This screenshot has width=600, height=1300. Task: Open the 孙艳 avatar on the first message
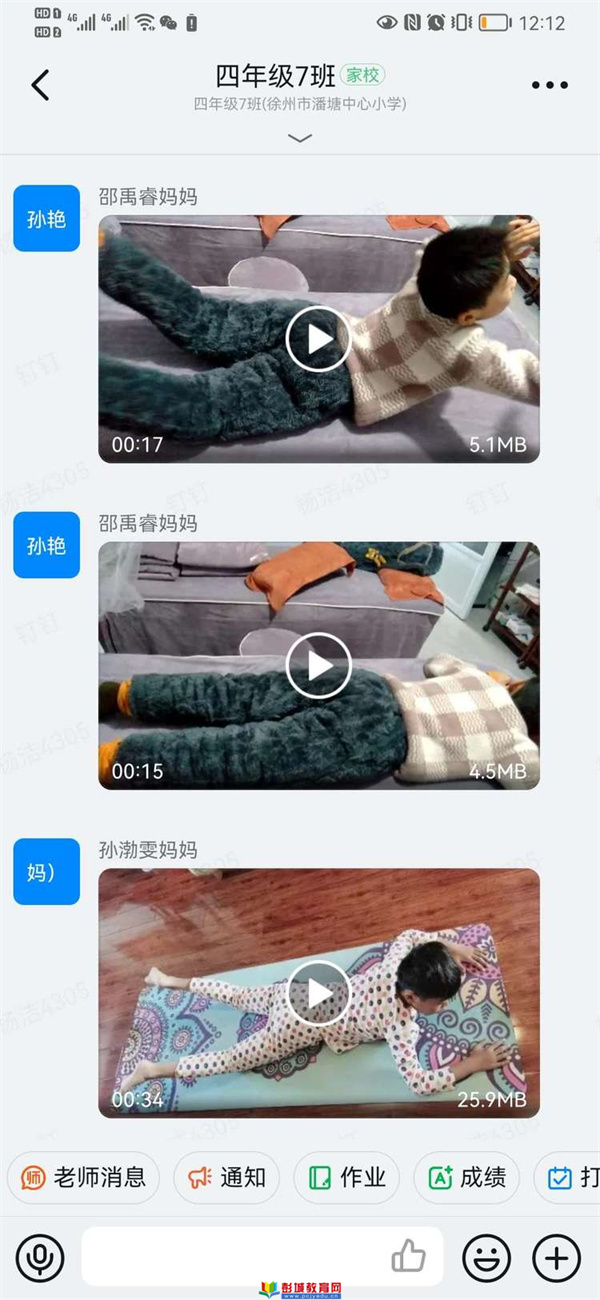pyautogui.click(x=46, y=218)
